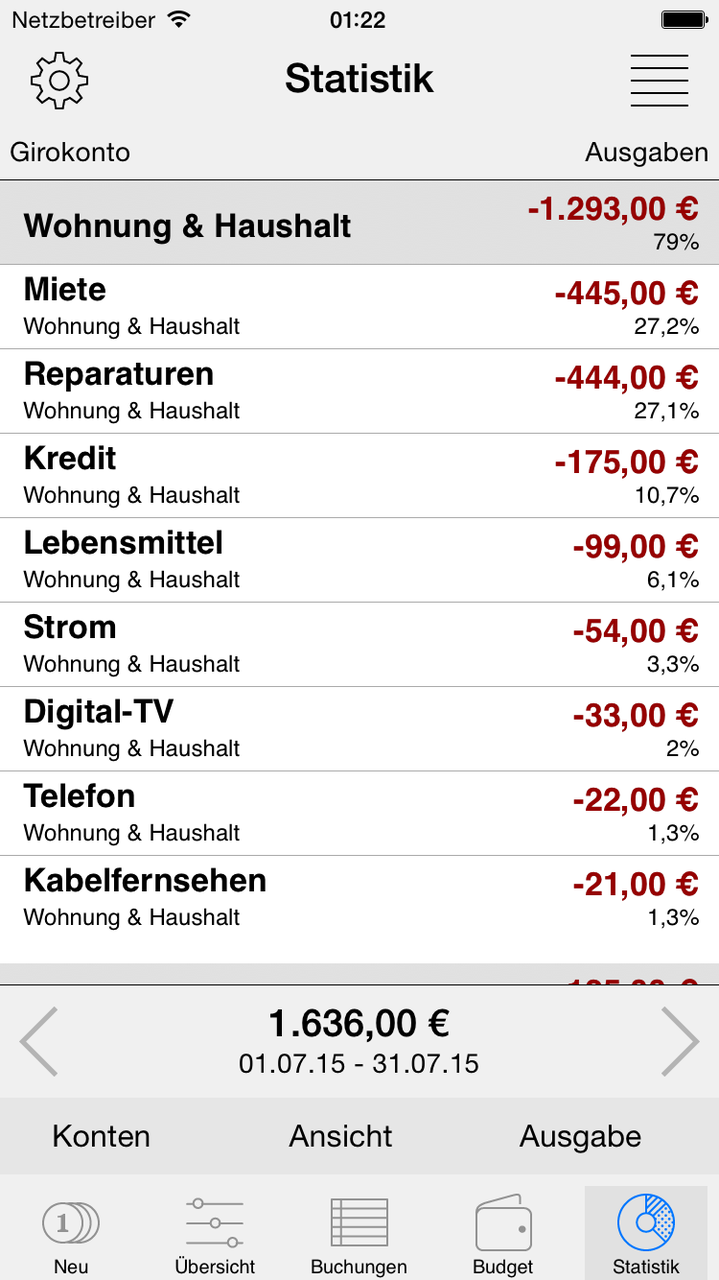Open the Kredit category row
Image resolution: width=719 pixels, height=1280 pixels.
359,476
